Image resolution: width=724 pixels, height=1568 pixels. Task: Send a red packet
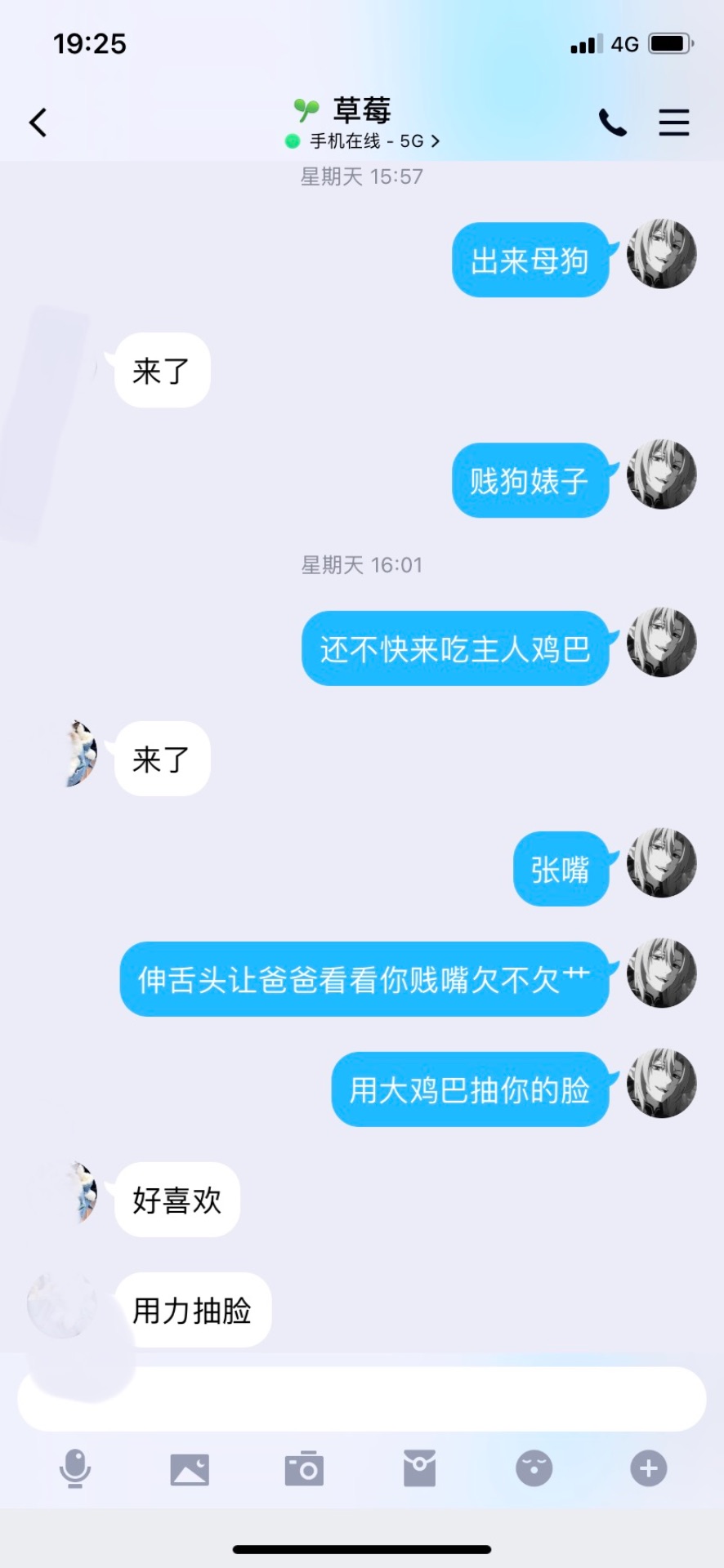[x=419, y=1469]
